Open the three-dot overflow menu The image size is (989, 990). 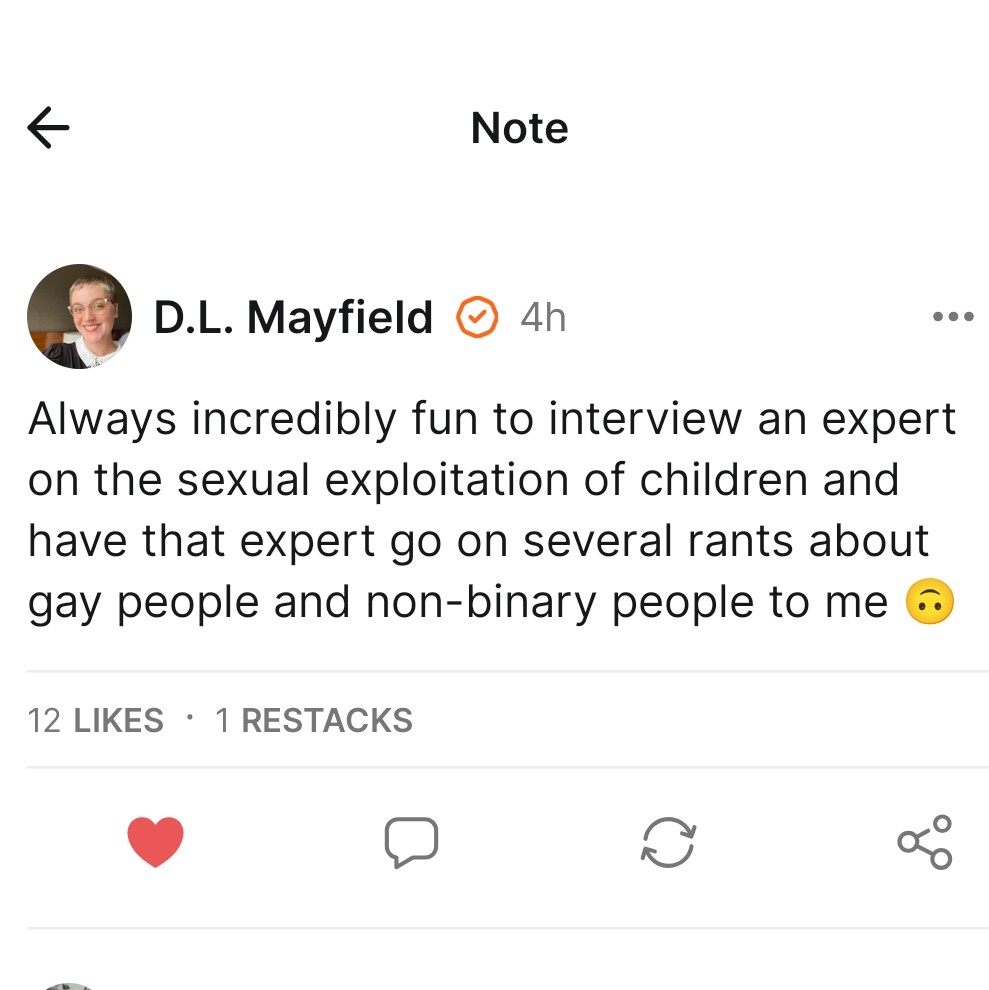[951, 317]
